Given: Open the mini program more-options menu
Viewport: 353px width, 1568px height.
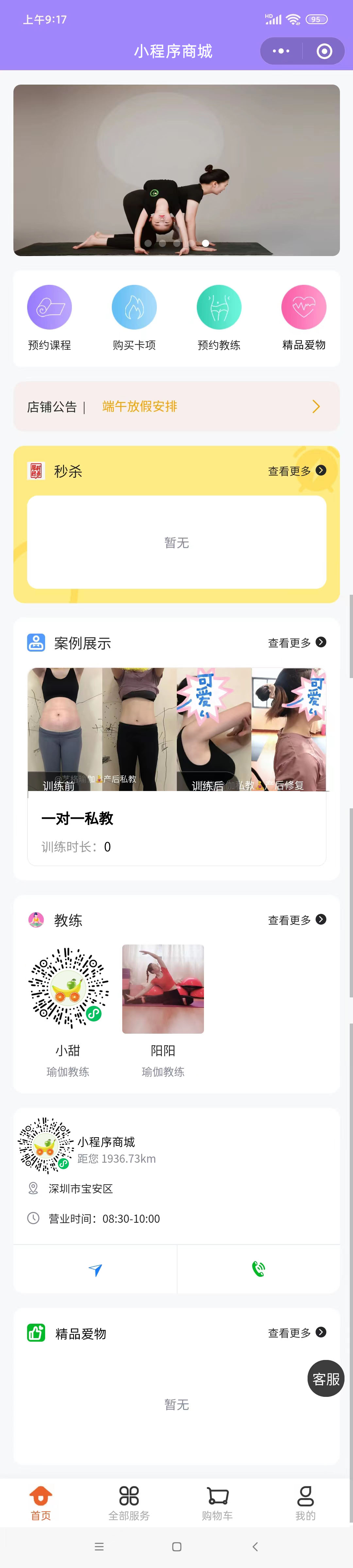Looking at the screenshot, I should click(x=281, y=51).
